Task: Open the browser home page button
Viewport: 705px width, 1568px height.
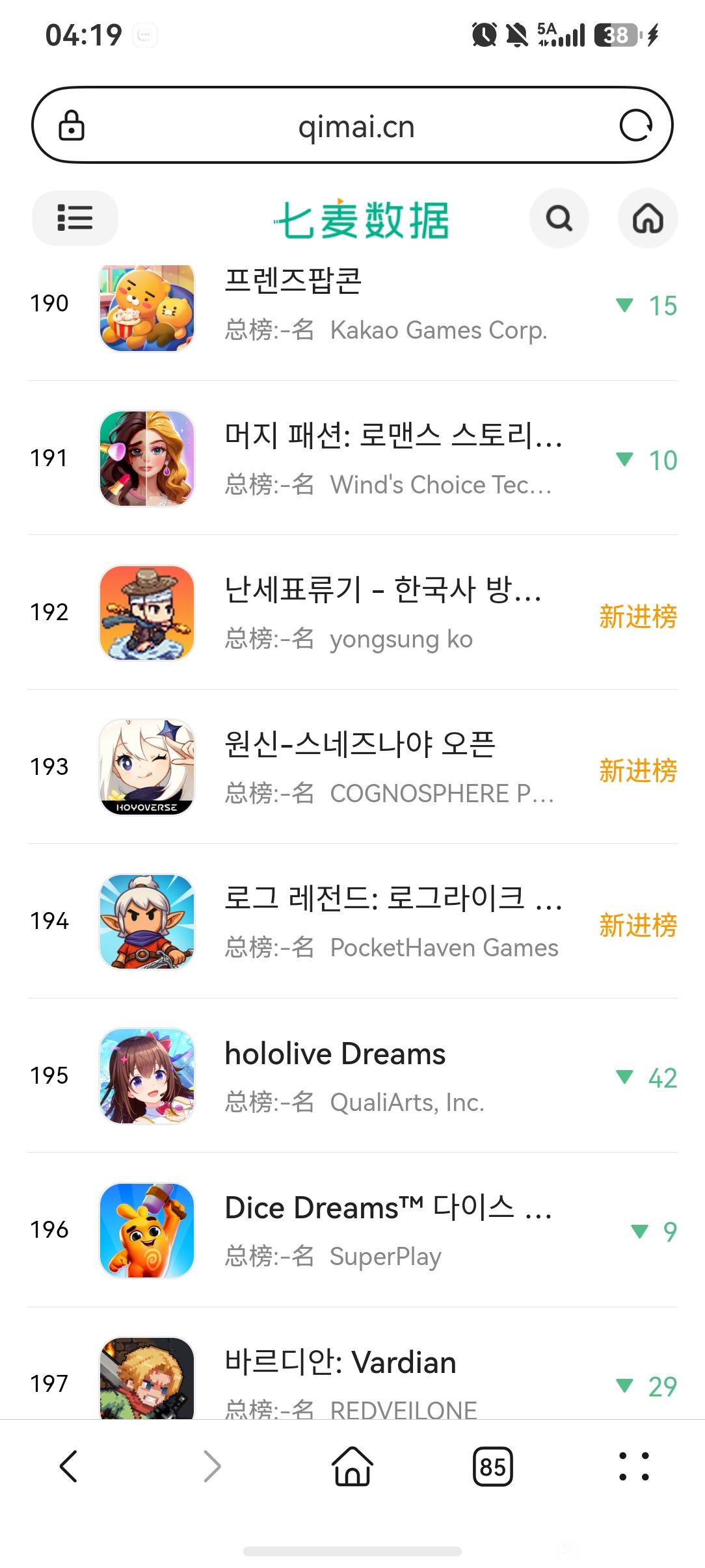Action: tap(352, 1467)
